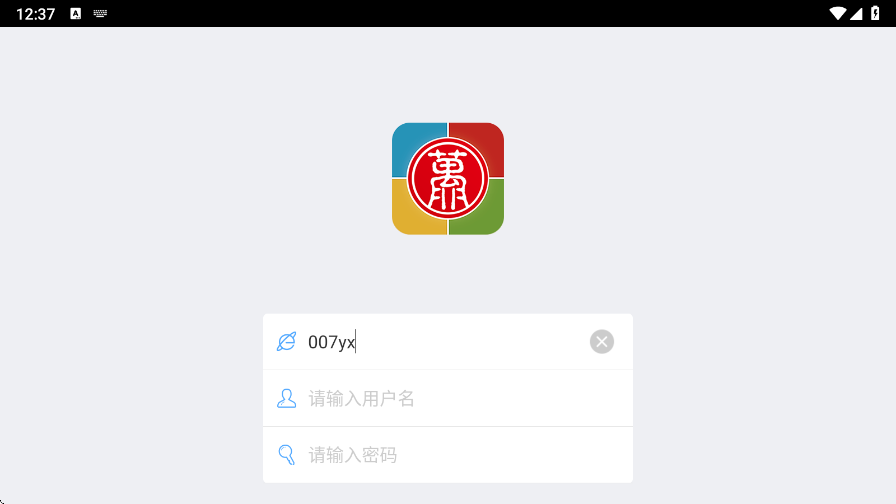Tap the server address field containing 007yx
The width and height of the screenshot is (896, 504).
pos(440,342)
